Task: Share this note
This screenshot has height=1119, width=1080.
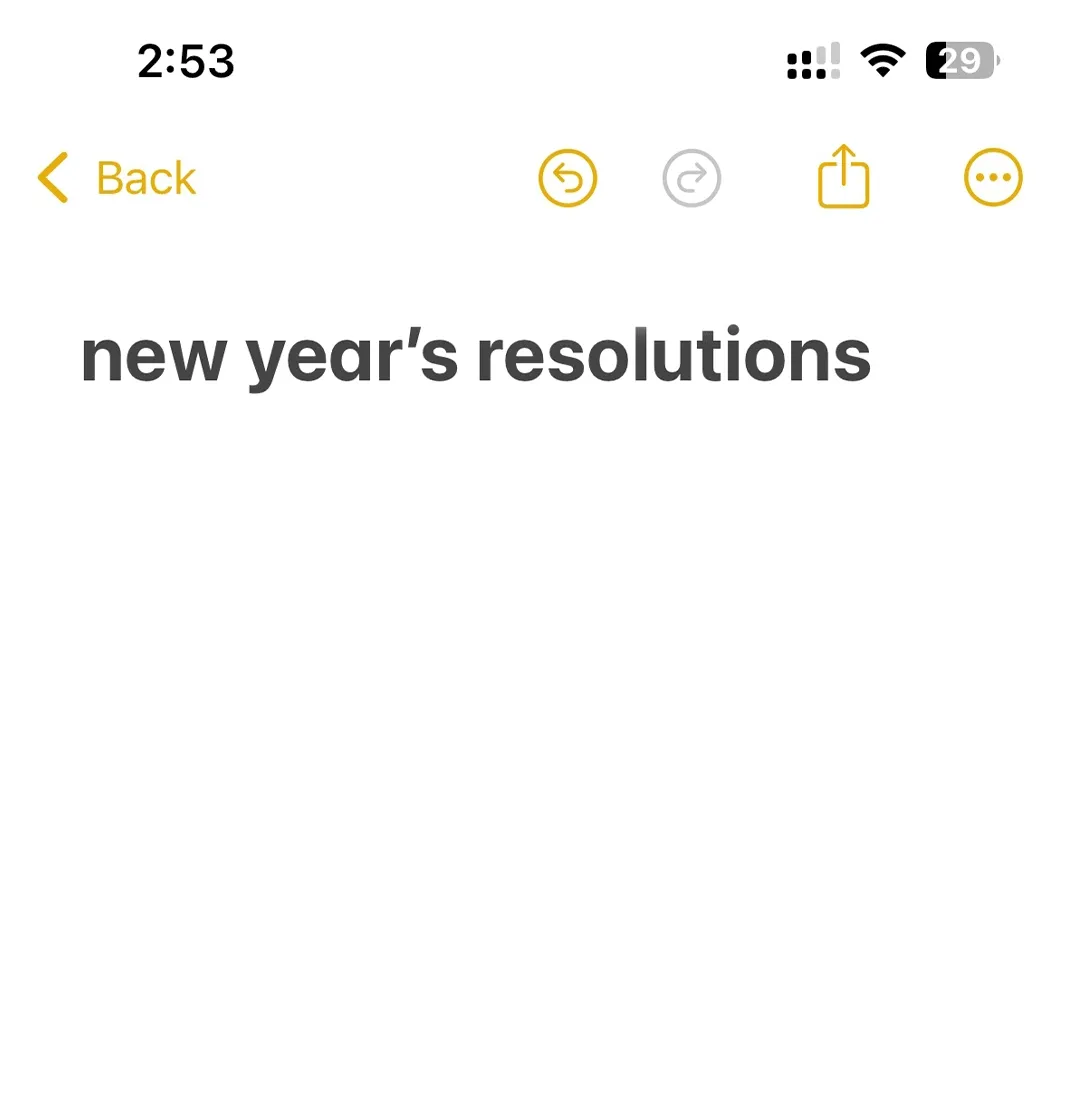Action: pos(843,178)
